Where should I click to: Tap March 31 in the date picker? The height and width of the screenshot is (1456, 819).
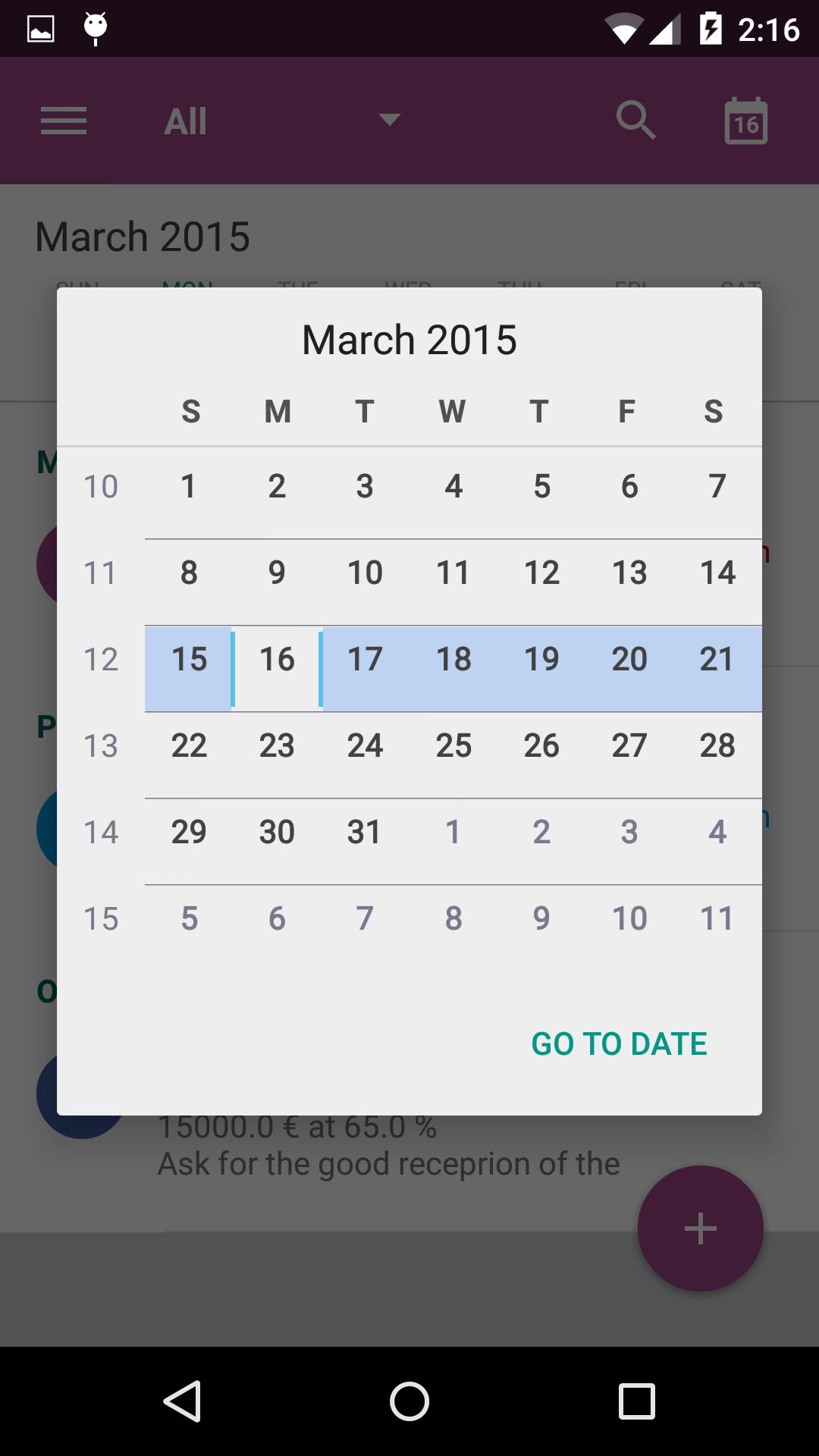tap(365, 831)
